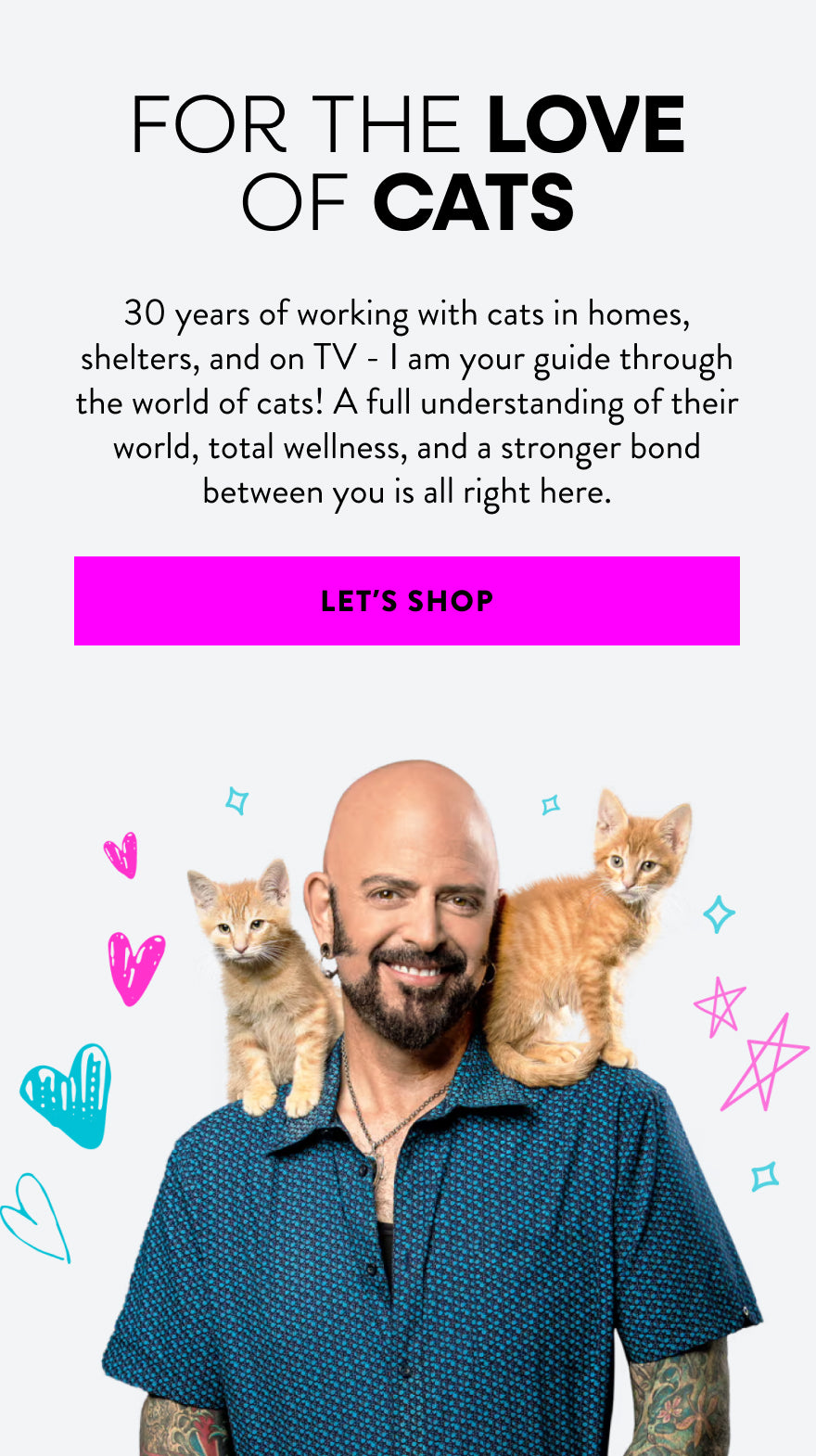The height and width of the screenshot is (1456, 816).
Task: Tap the Let's Shop button
Action: click(x=407, y=601)
